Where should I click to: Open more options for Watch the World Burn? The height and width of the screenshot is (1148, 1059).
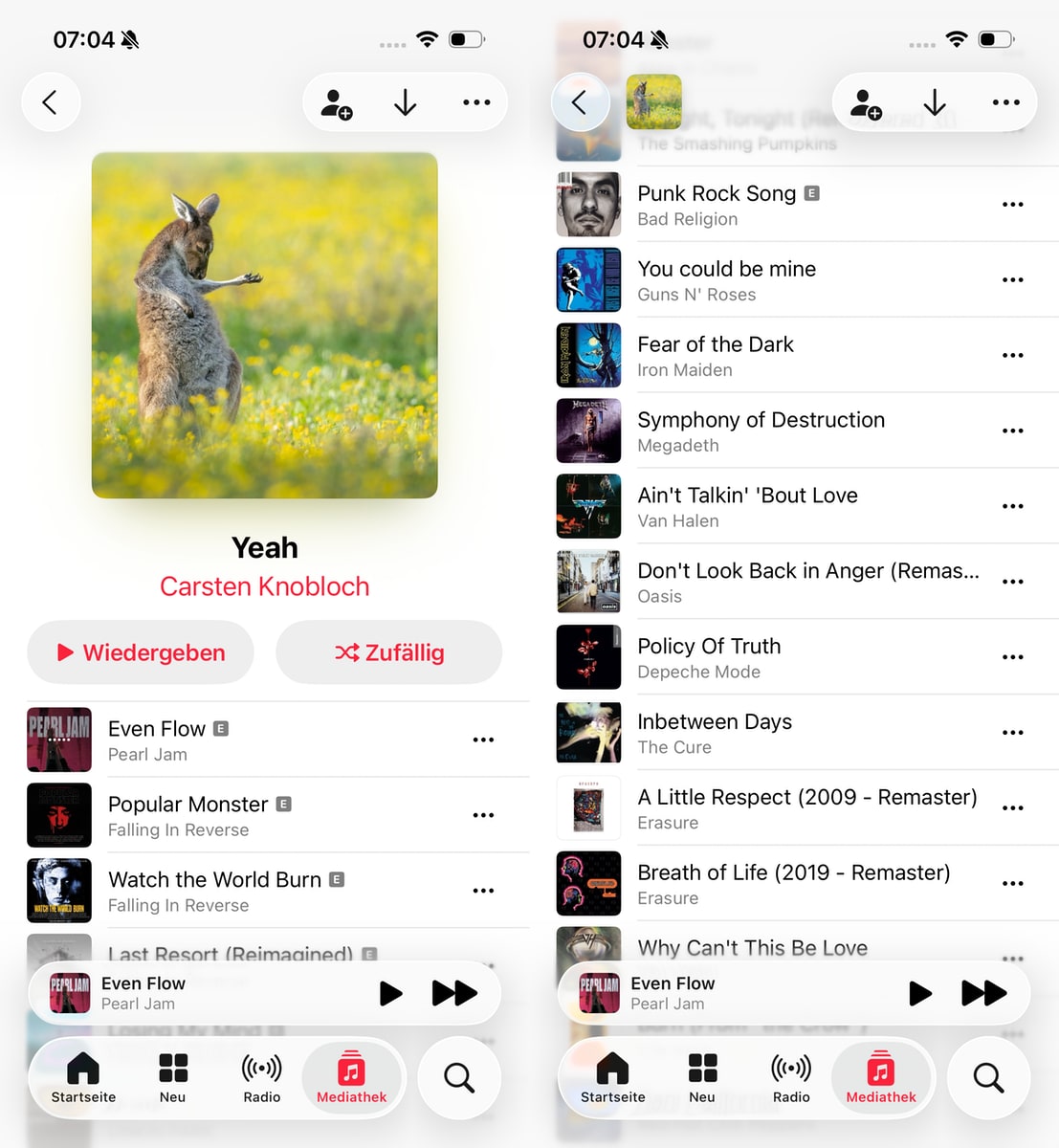(483, 891)
